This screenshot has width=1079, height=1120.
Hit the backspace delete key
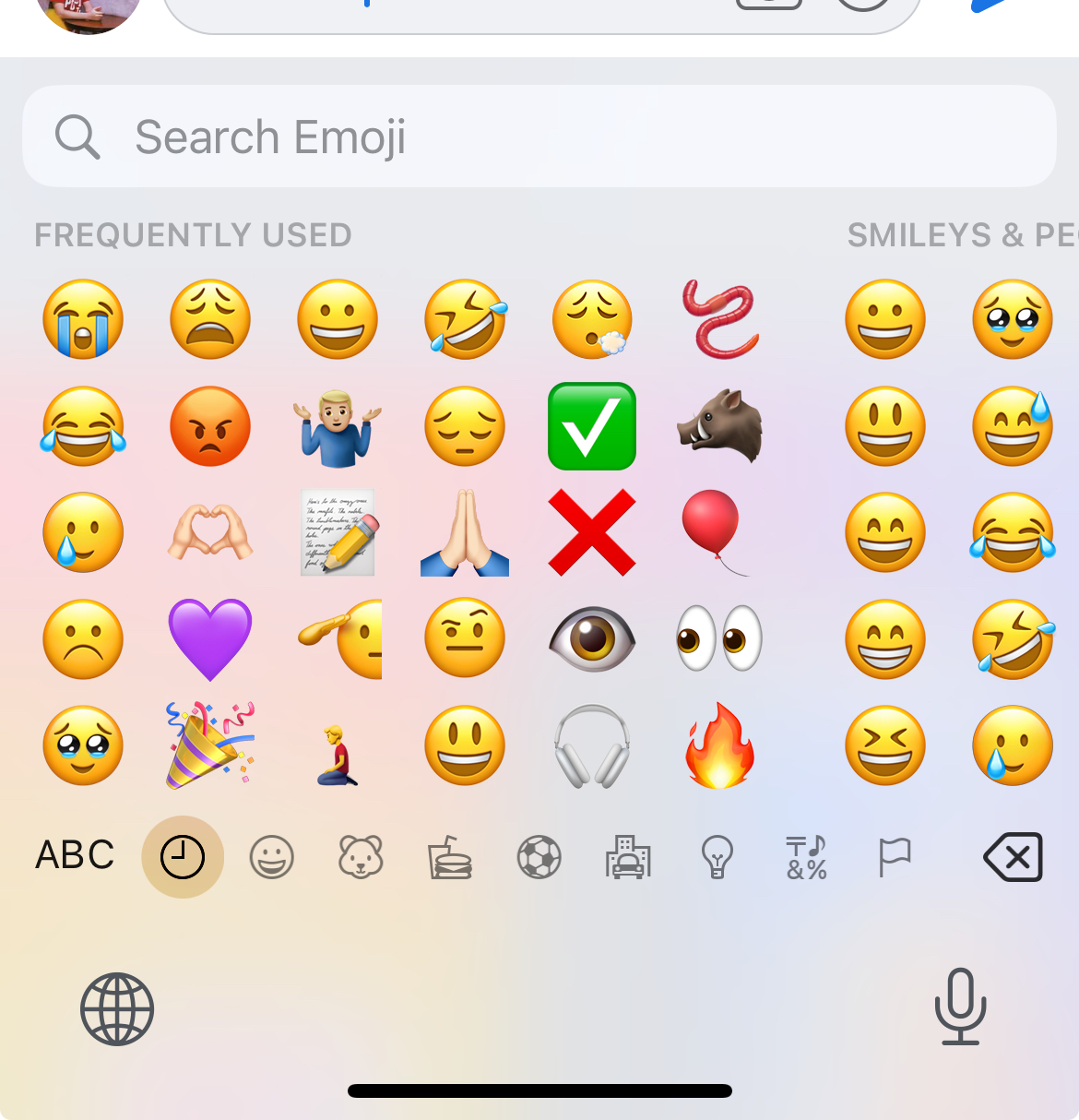[1014, 857]
